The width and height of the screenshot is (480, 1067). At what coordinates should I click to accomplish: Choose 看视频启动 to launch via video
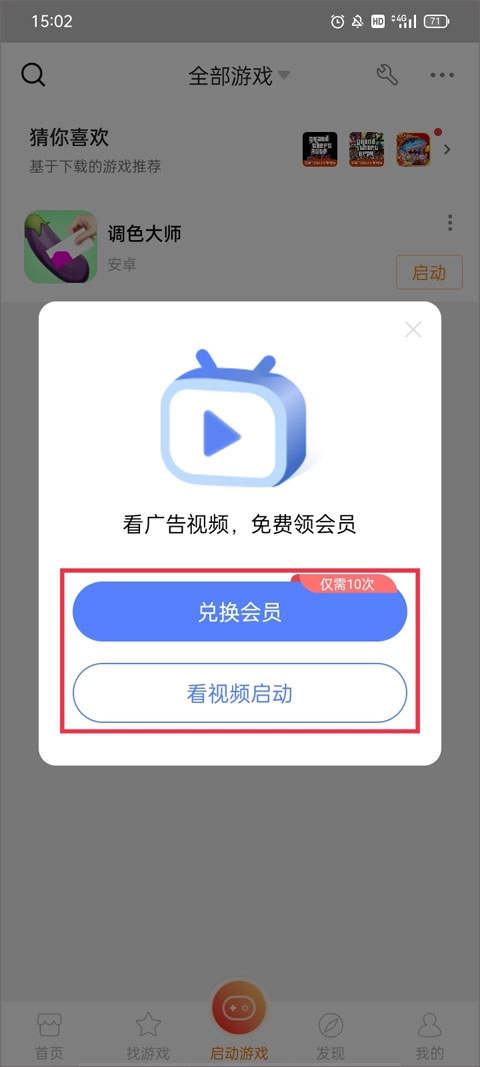(x=240, y=693)
